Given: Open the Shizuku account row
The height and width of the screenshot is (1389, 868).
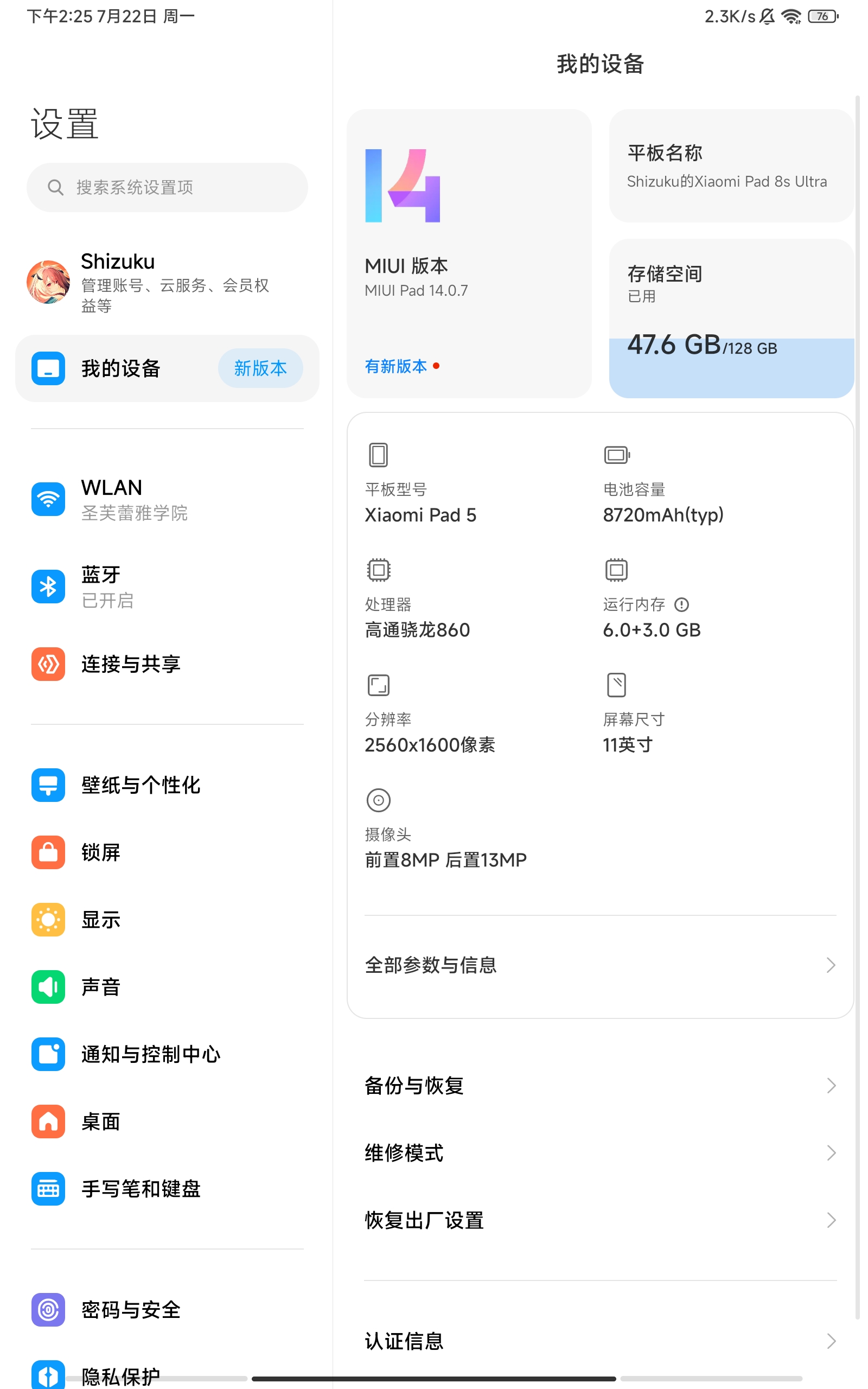Looking at the screenshot, I should coord(167,282).
